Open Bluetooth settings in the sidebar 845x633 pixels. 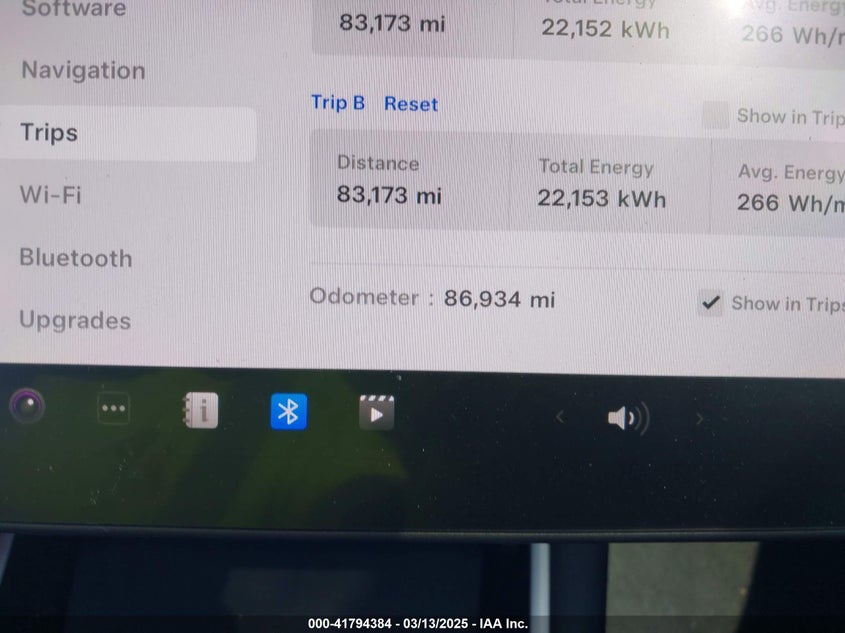[x=76, y=258]
